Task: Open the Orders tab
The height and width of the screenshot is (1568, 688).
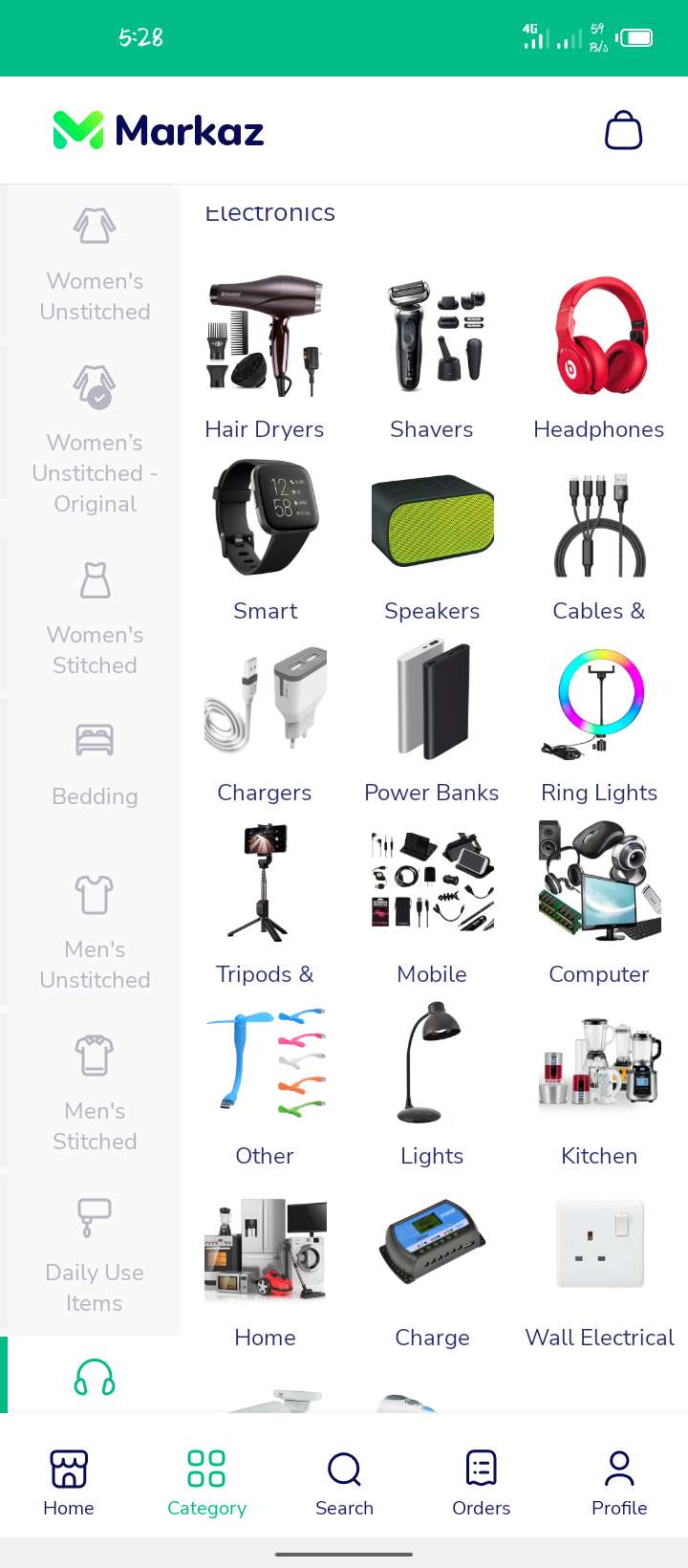Action: (x=481, y=1481)
